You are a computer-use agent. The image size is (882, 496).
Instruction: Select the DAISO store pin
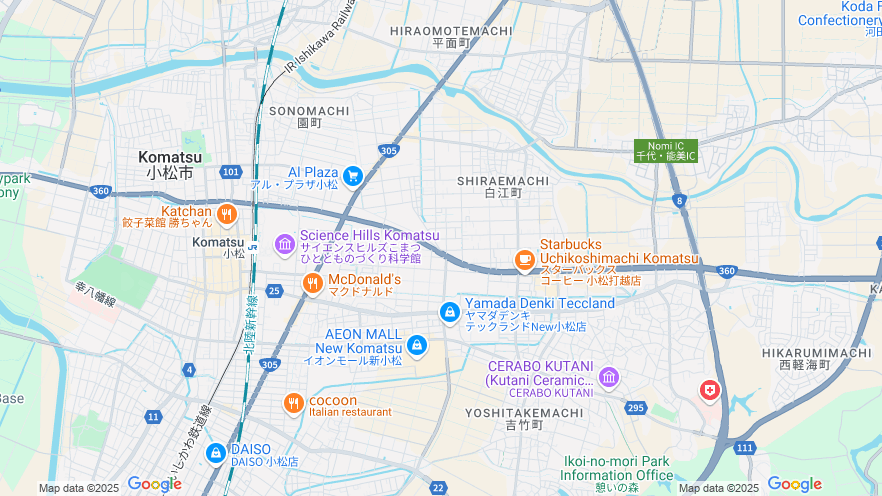pos(215,454)
